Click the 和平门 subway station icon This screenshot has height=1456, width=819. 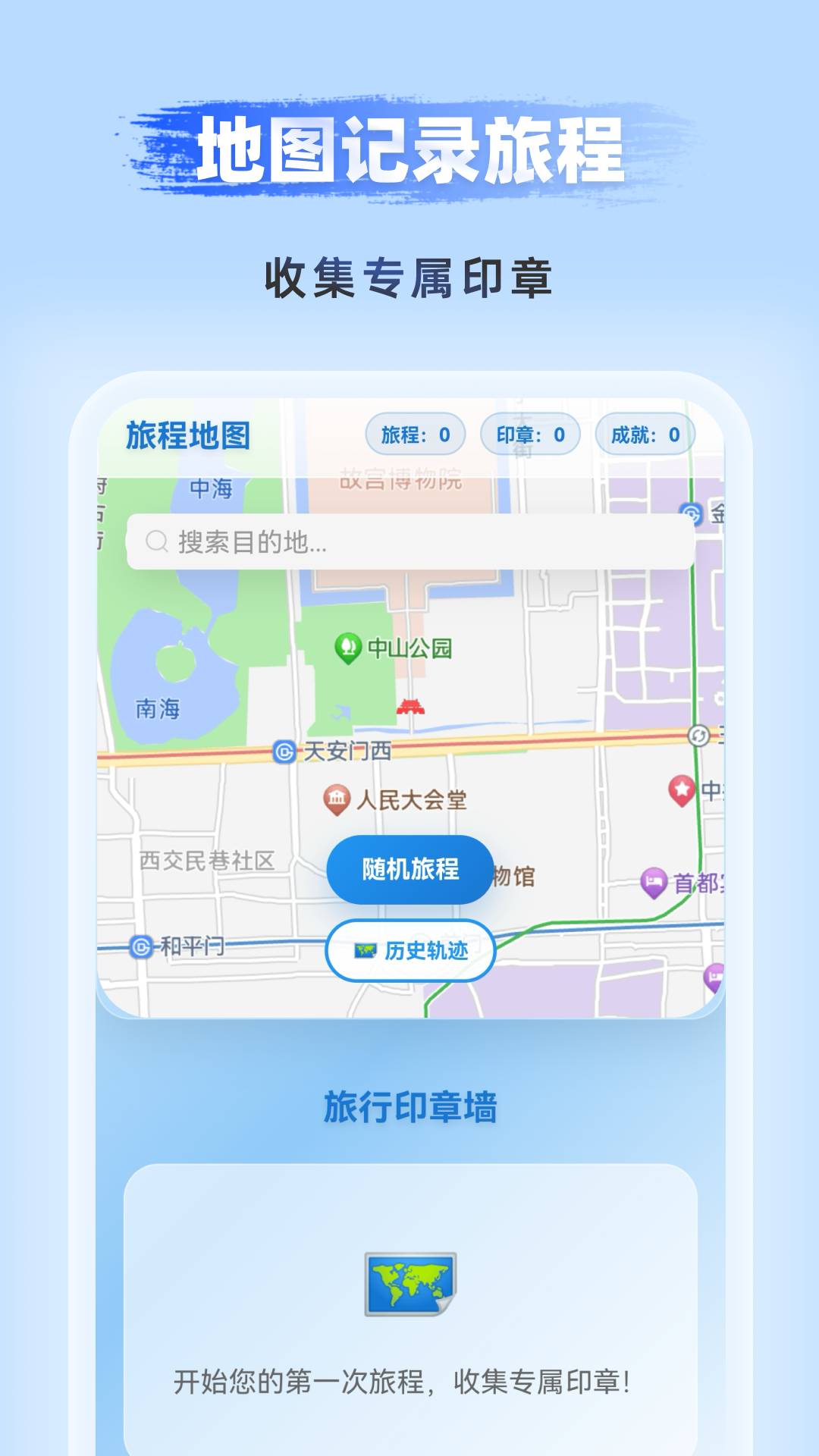[x=140, y=946]
